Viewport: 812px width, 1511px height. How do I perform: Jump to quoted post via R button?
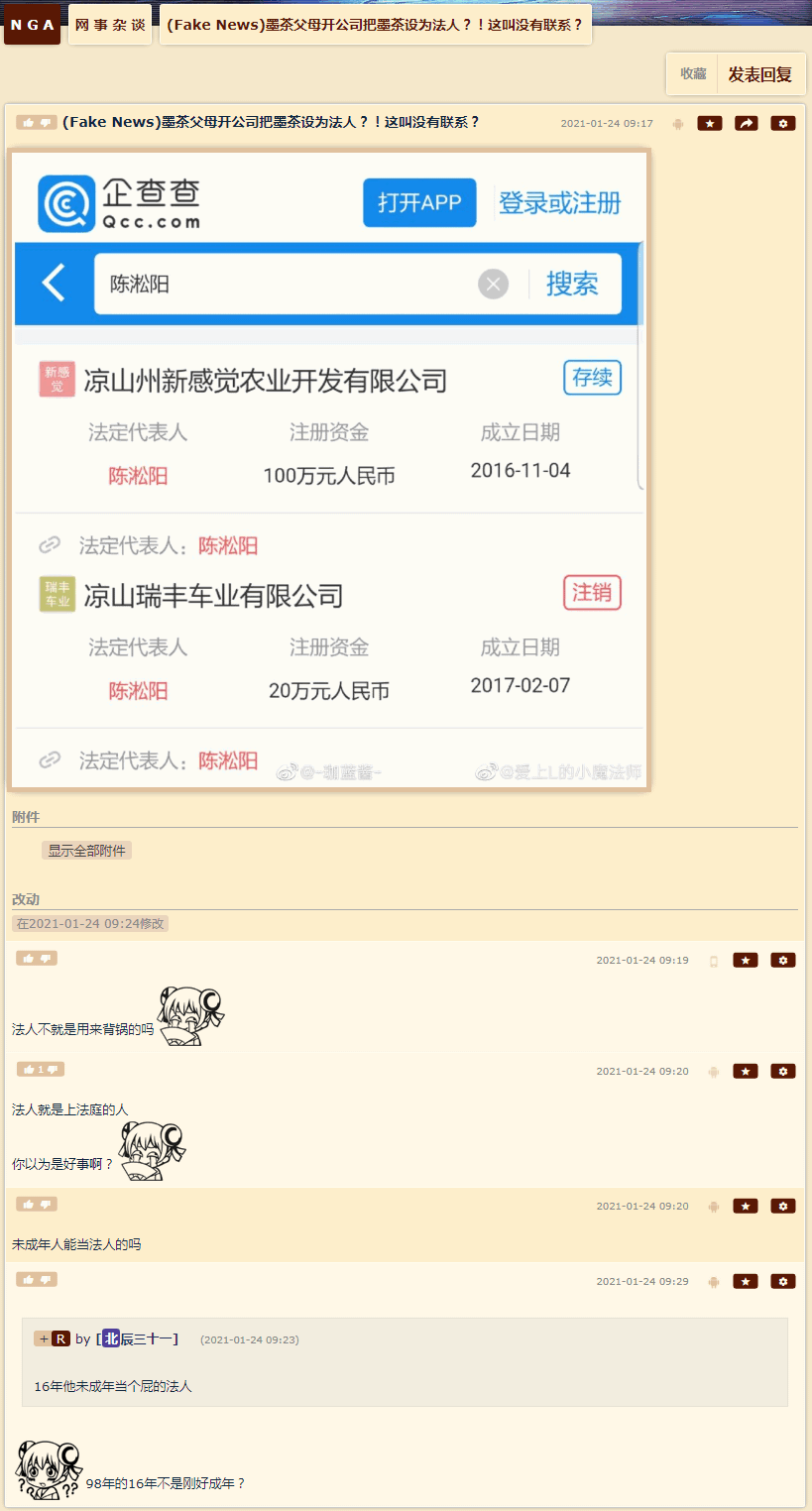[60, 1338]
